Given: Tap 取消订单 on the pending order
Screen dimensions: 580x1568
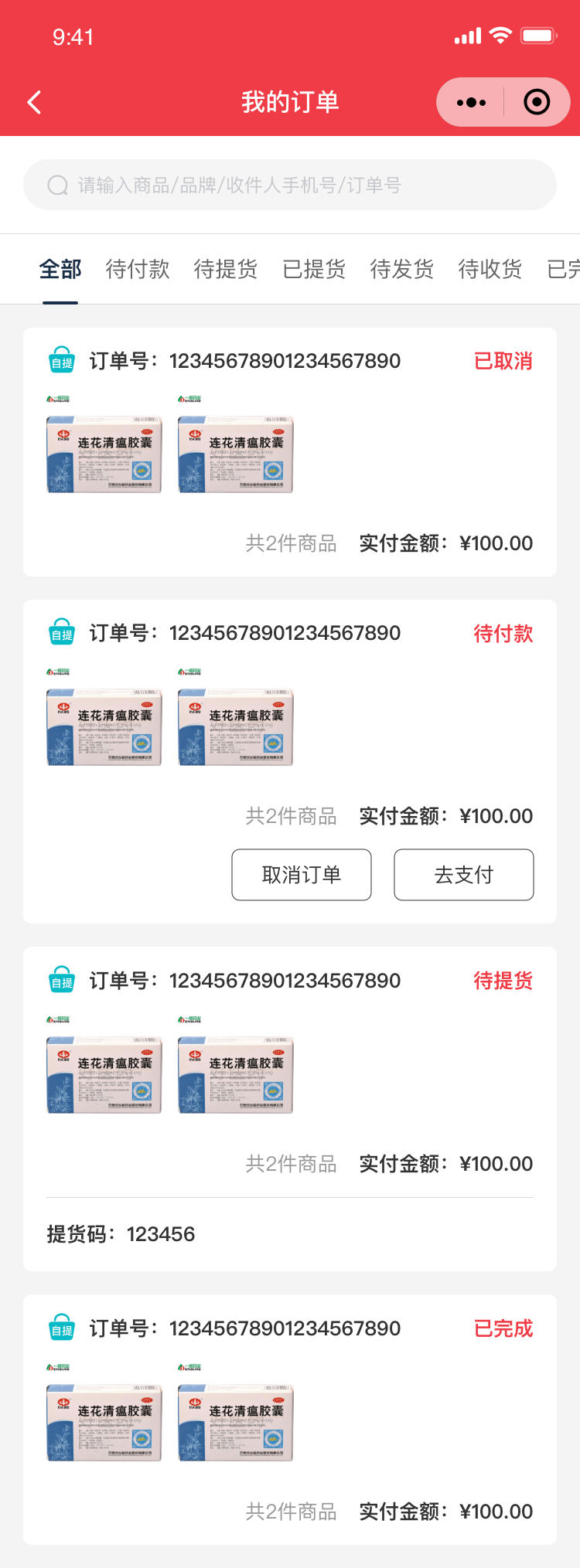Looking at the screenshot, I should coord(302,875).
